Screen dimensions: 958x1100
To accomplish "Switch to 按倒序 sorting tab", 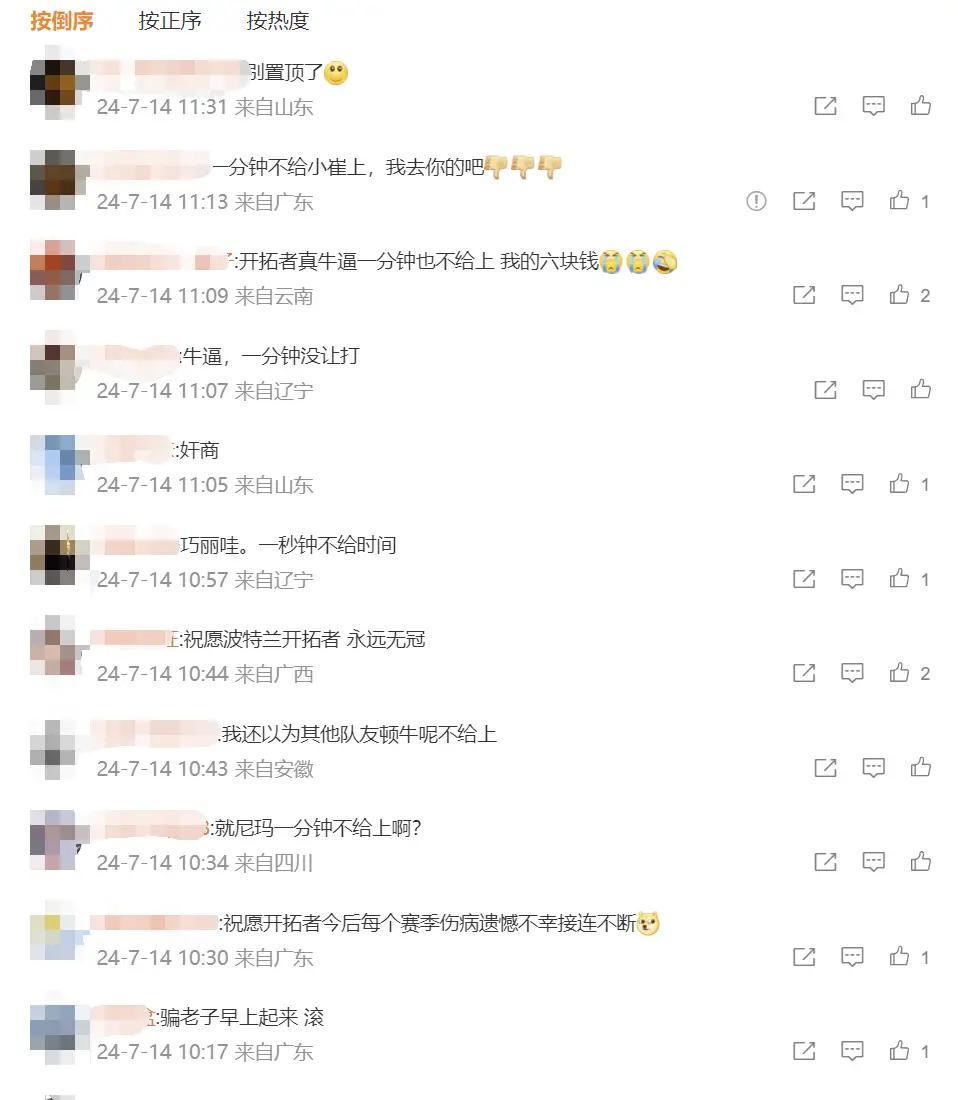I will 61,20.
